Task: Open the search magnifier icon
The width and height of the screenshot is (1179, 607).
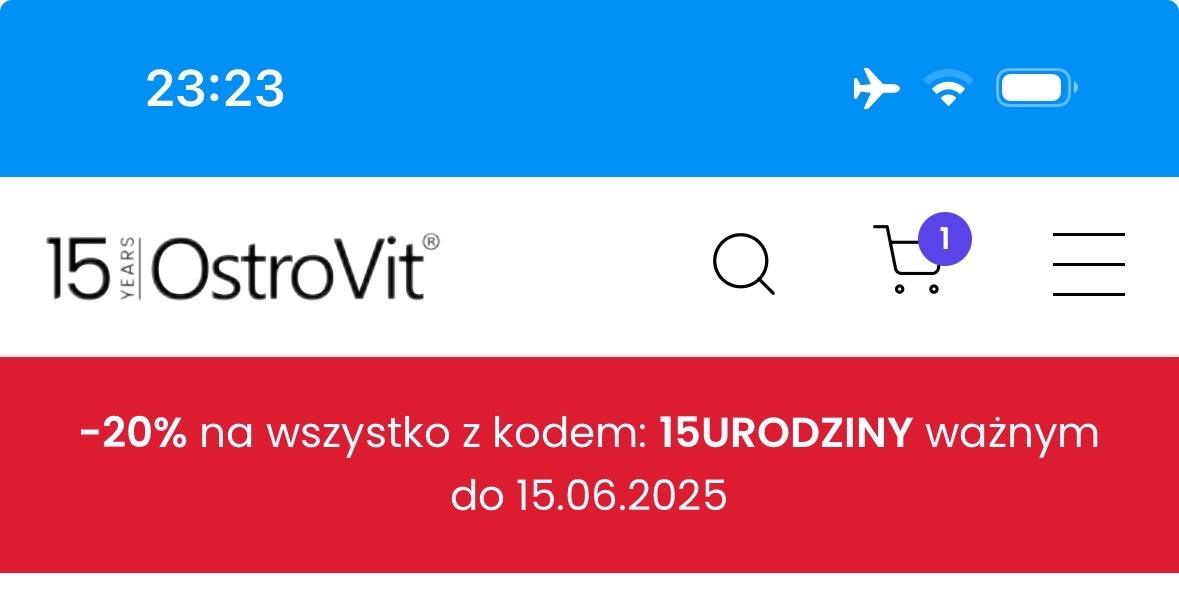Action: 743,265
